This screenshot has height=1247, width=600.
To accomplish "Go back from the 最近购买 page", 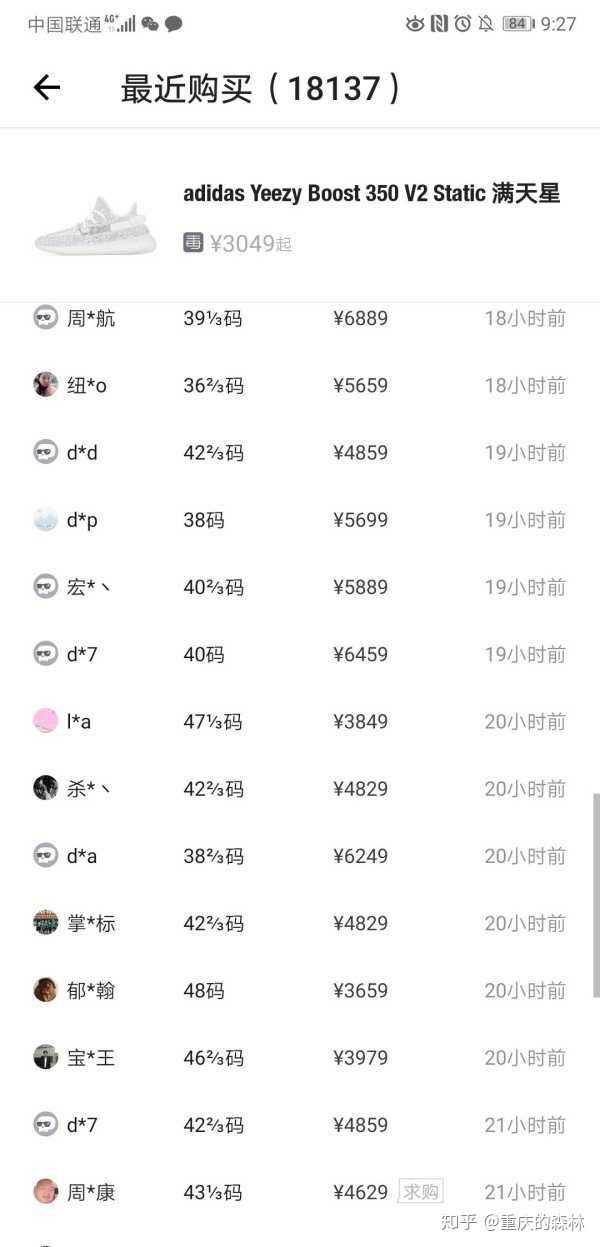I will pos(47,88).
